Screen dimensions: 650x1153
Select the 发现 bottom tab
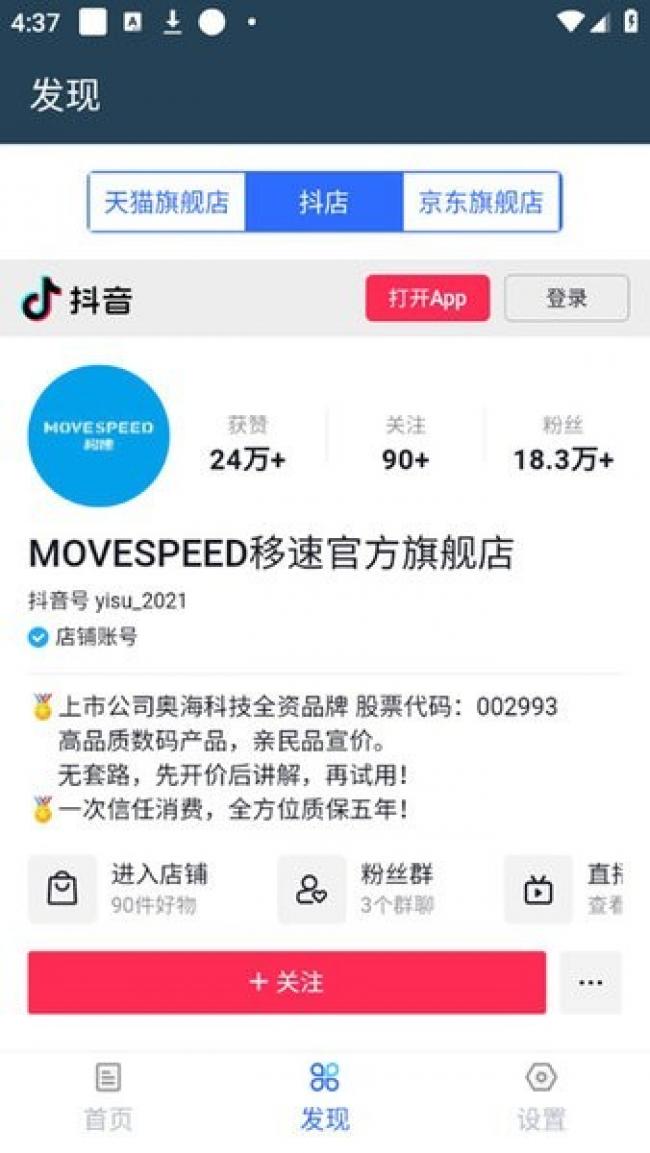point(324,1096)
